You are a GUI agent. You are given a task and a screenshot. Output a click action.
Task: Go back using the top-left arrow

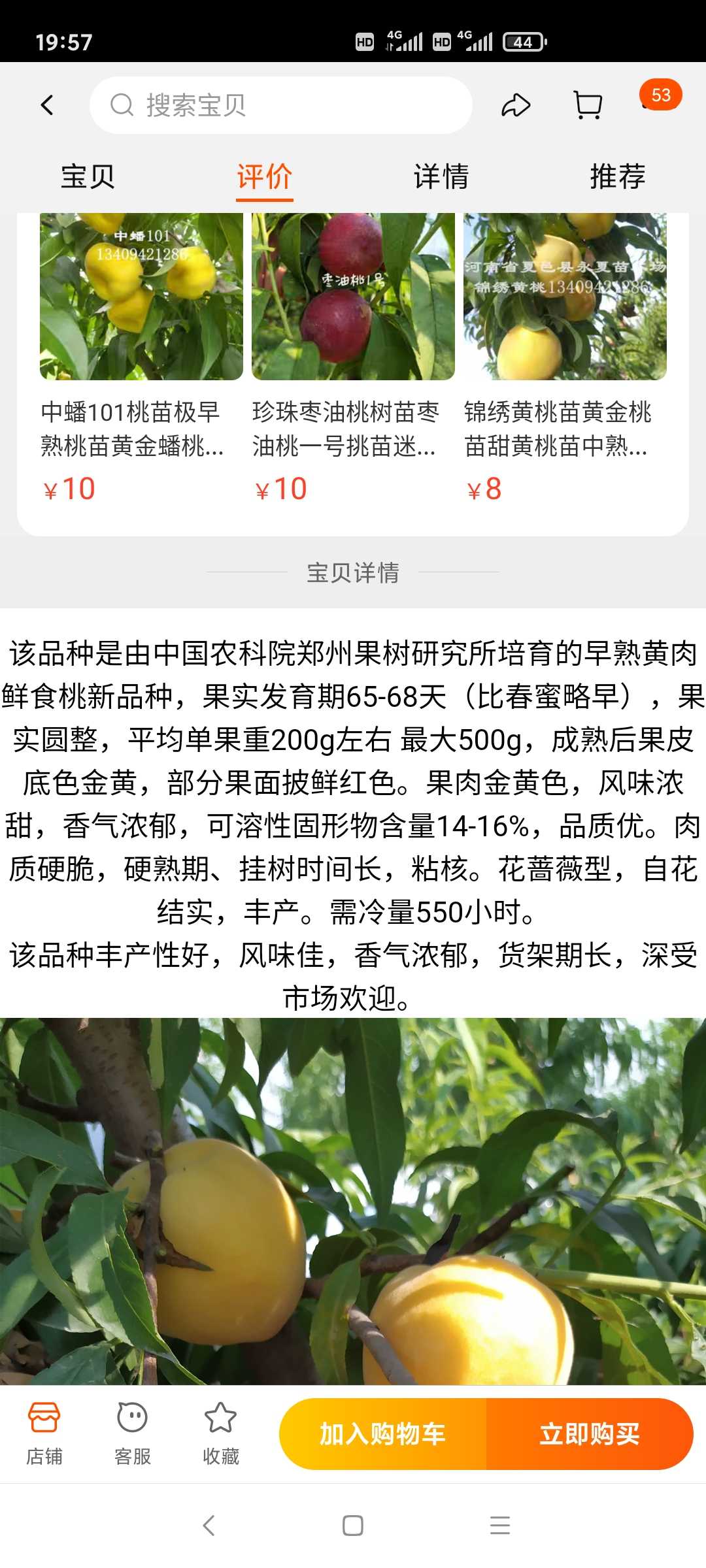47,105
